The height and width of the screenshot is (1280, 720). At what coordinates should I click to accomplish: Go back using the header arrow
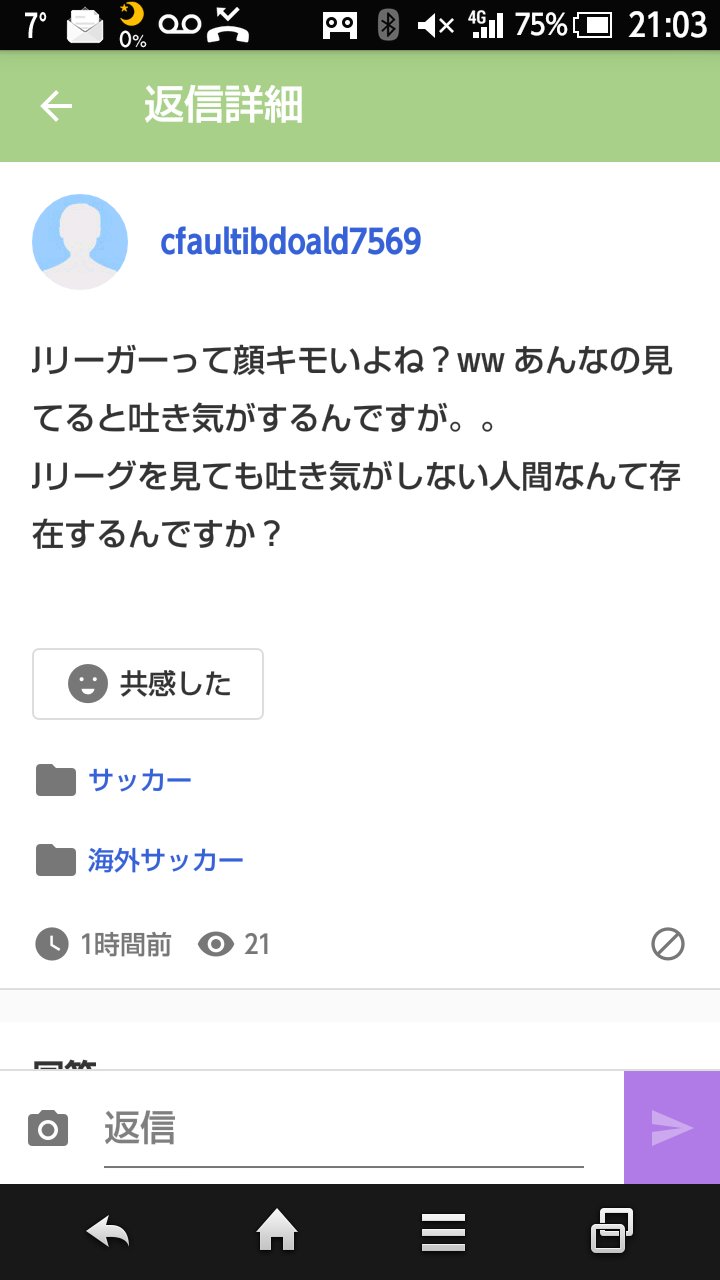pos(56,106)
